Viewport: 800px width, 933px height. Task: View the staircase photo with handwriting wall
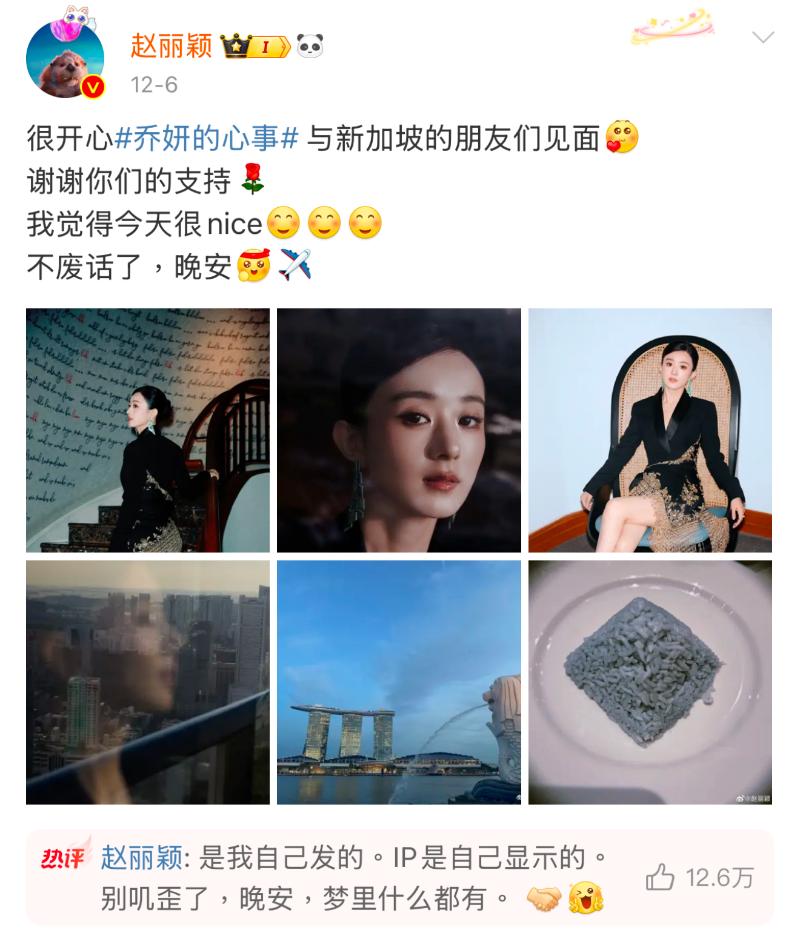(x=148, y=430)
